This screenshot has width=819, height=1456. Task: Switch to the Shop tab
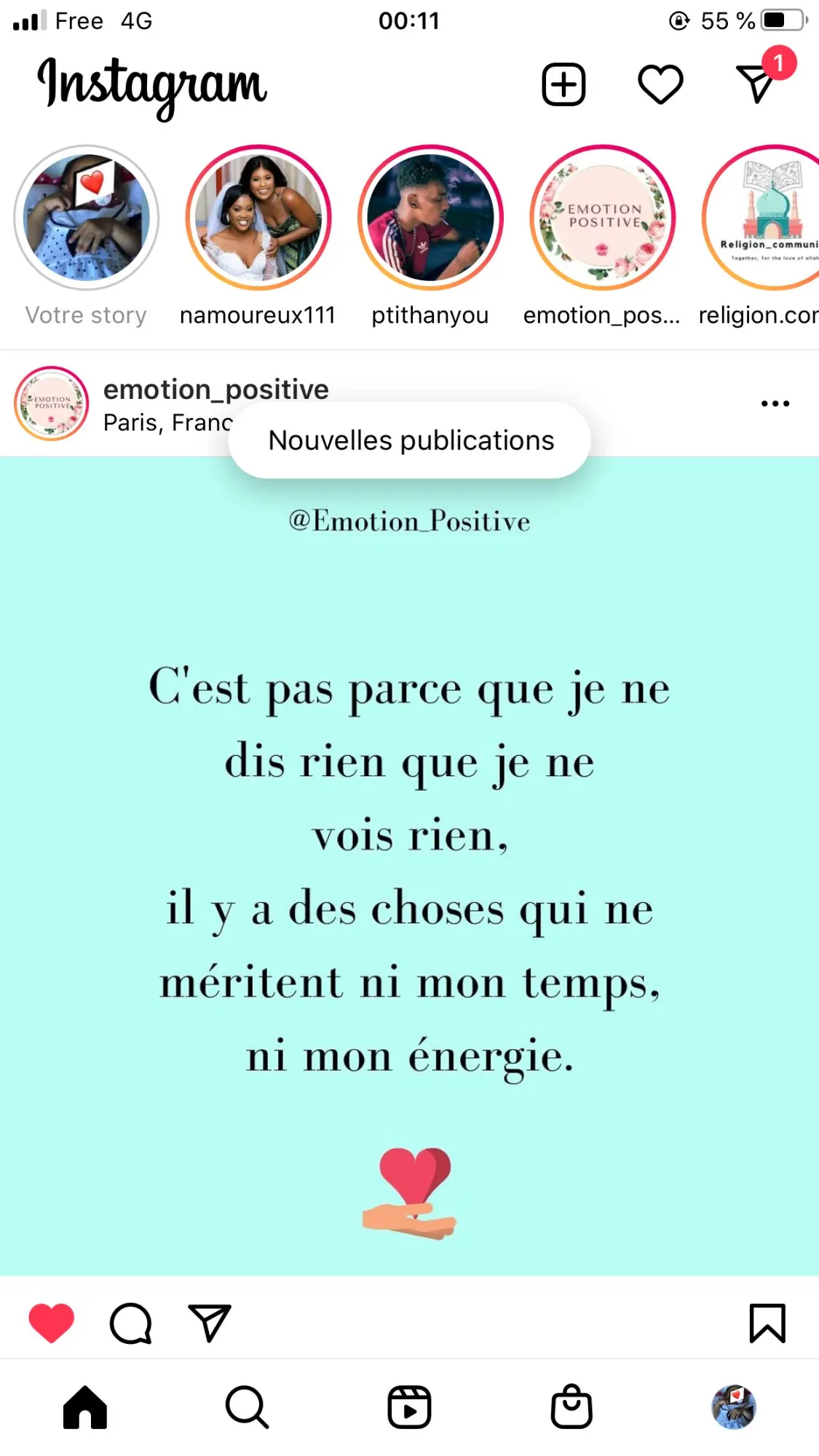tap(571, 1406)
